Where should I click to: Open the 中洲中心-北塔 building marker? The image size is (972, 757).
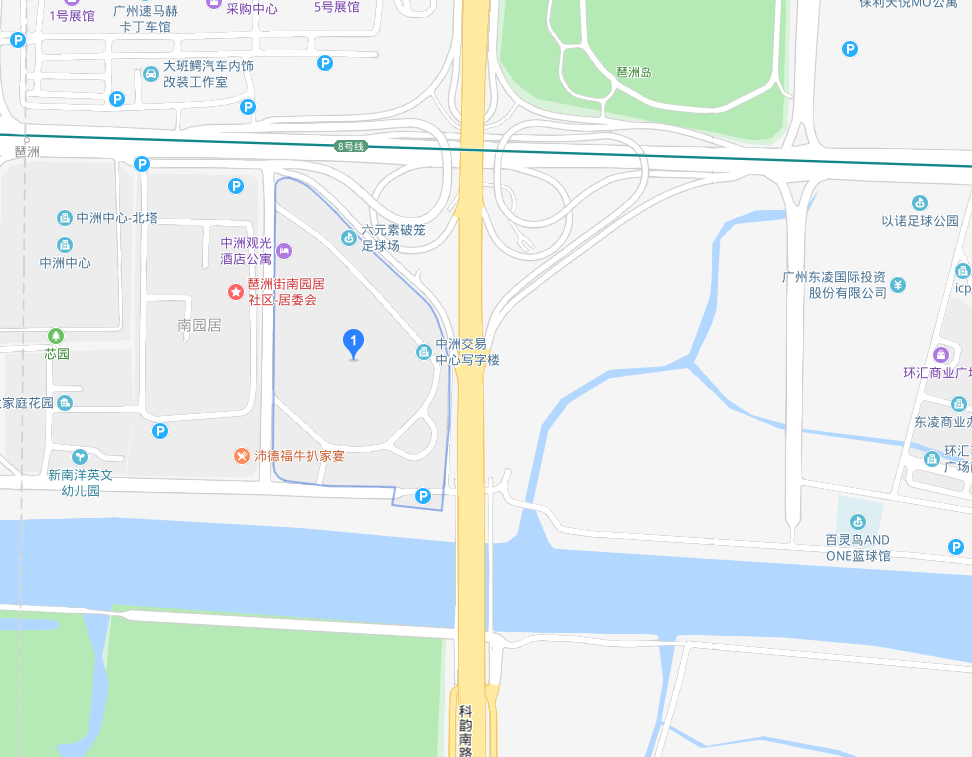click(64, 218)
